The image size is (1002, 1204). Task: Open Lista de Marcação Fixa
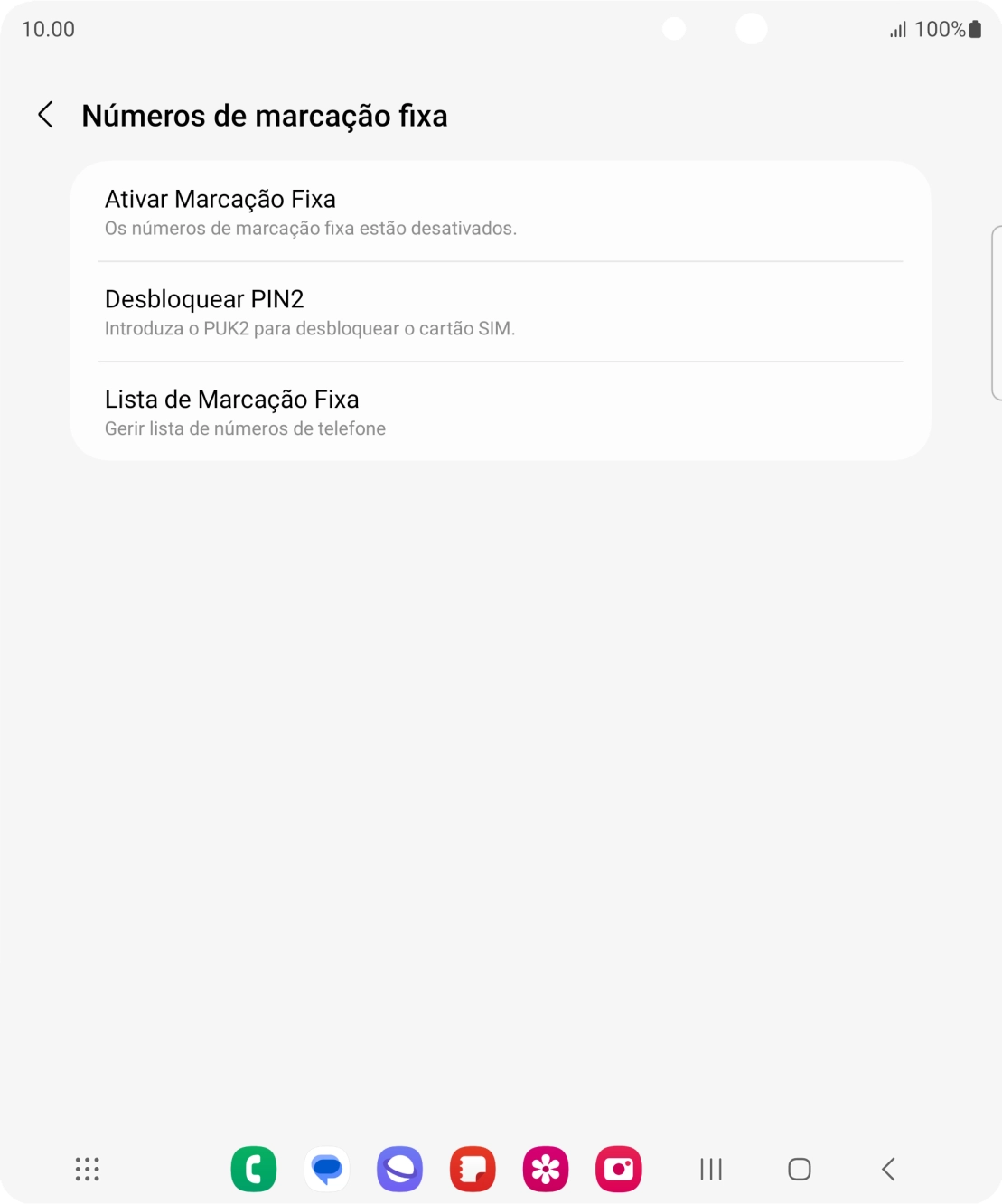[x=501, y=410]
